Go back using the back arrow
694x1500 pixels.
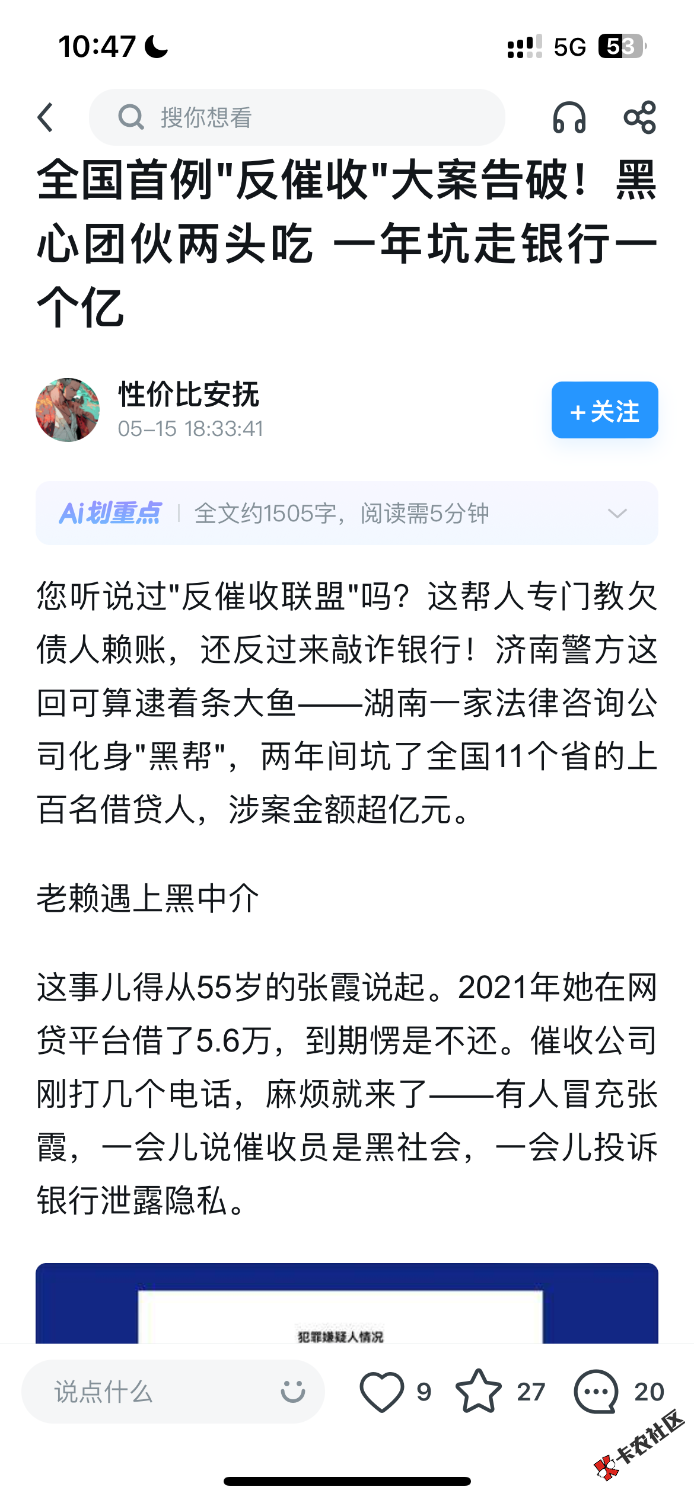45,118
